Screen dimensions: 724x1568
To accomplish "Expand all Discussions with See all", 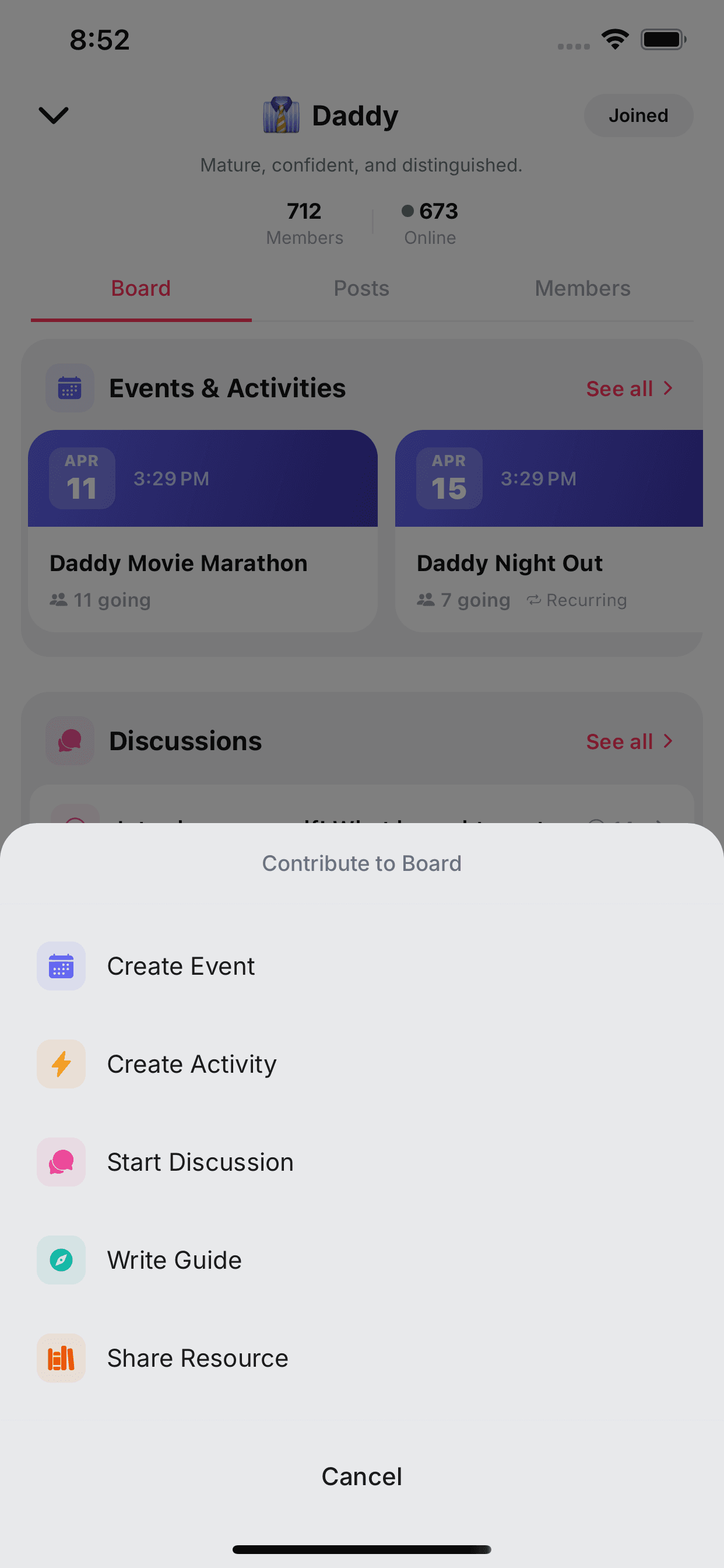I will click(629, 741).
